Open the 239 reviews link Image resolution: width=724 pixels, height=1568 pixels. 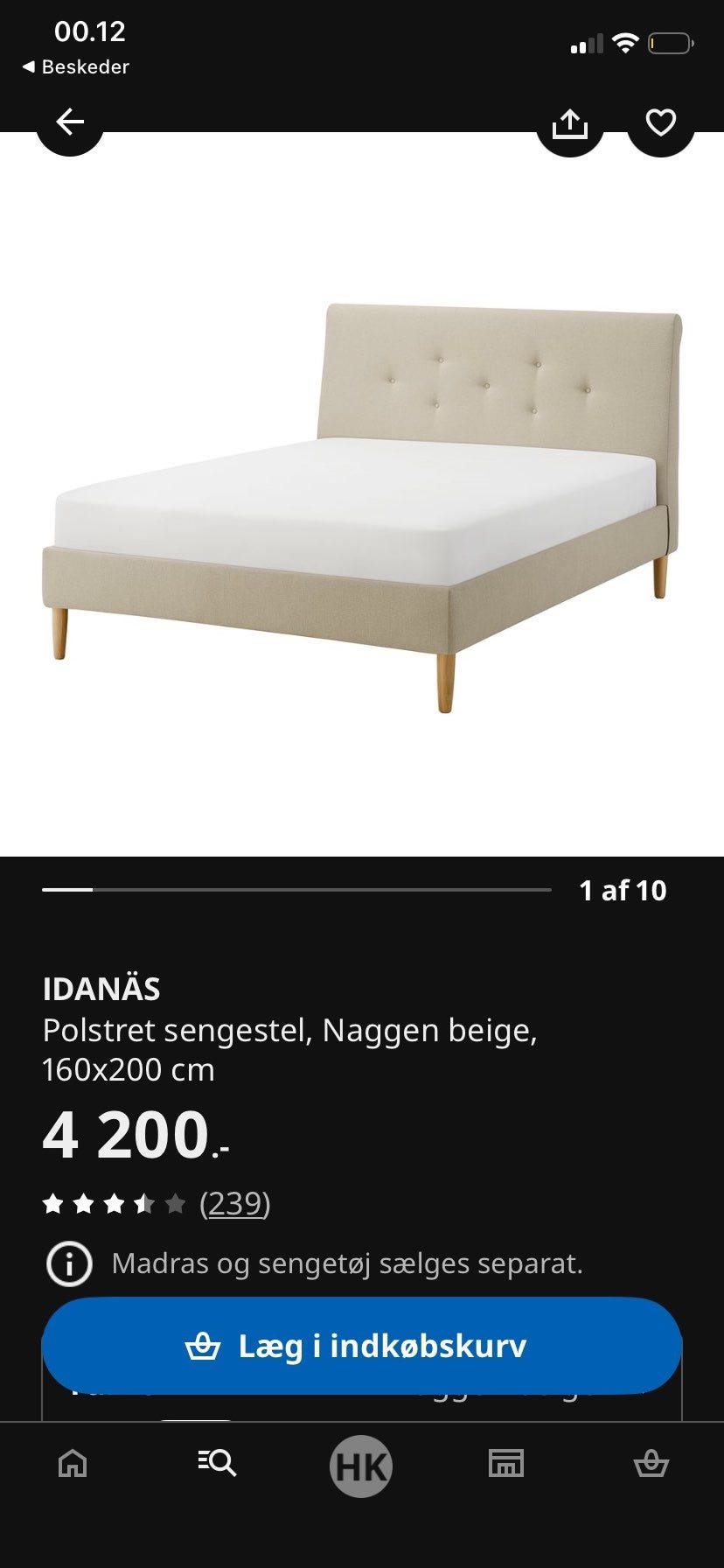(x=234, y=1204)
